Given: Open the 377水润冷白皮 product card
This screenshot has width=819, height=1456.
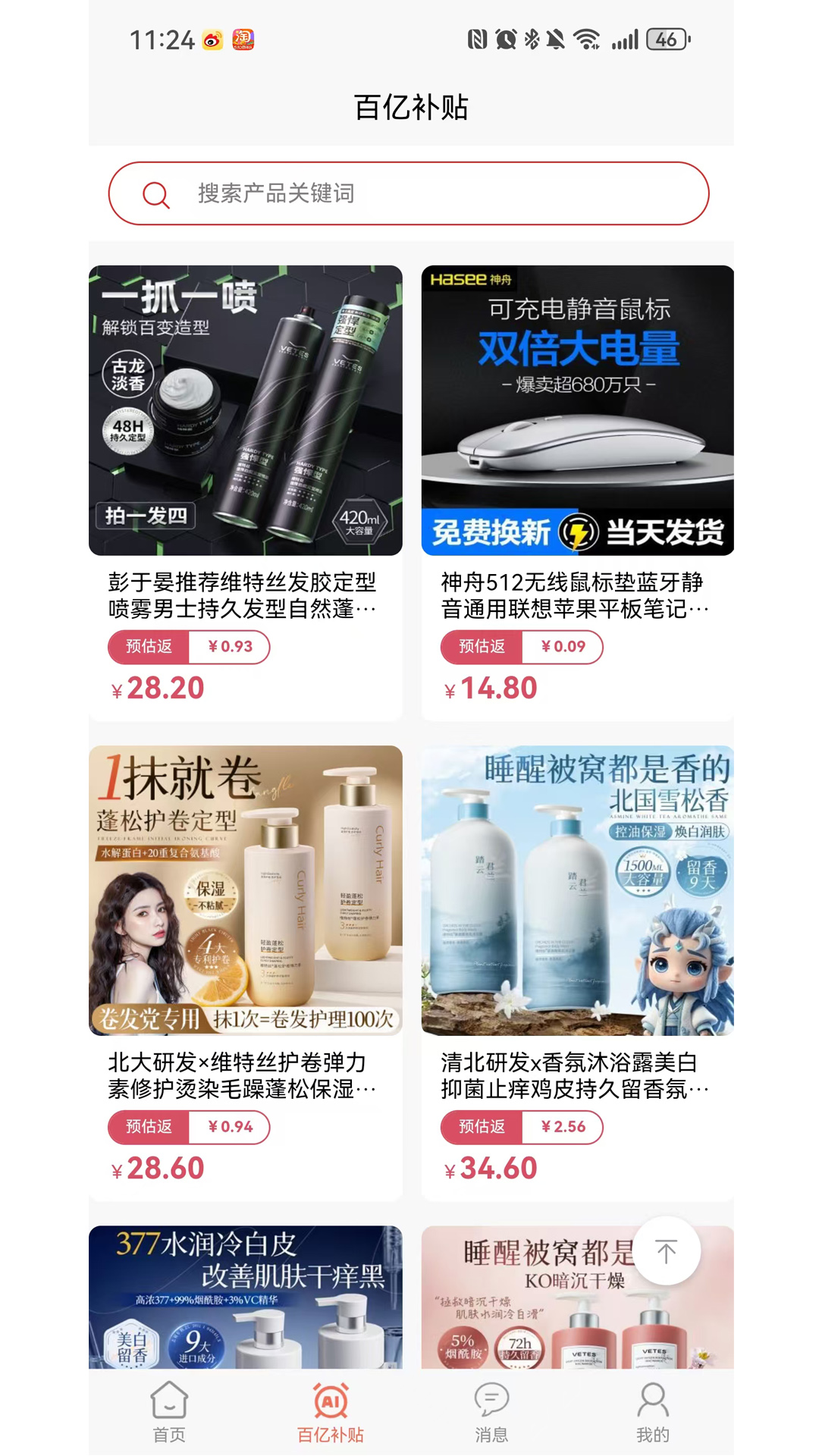Looking at the screenshot, I should (x=245, y=1297).
